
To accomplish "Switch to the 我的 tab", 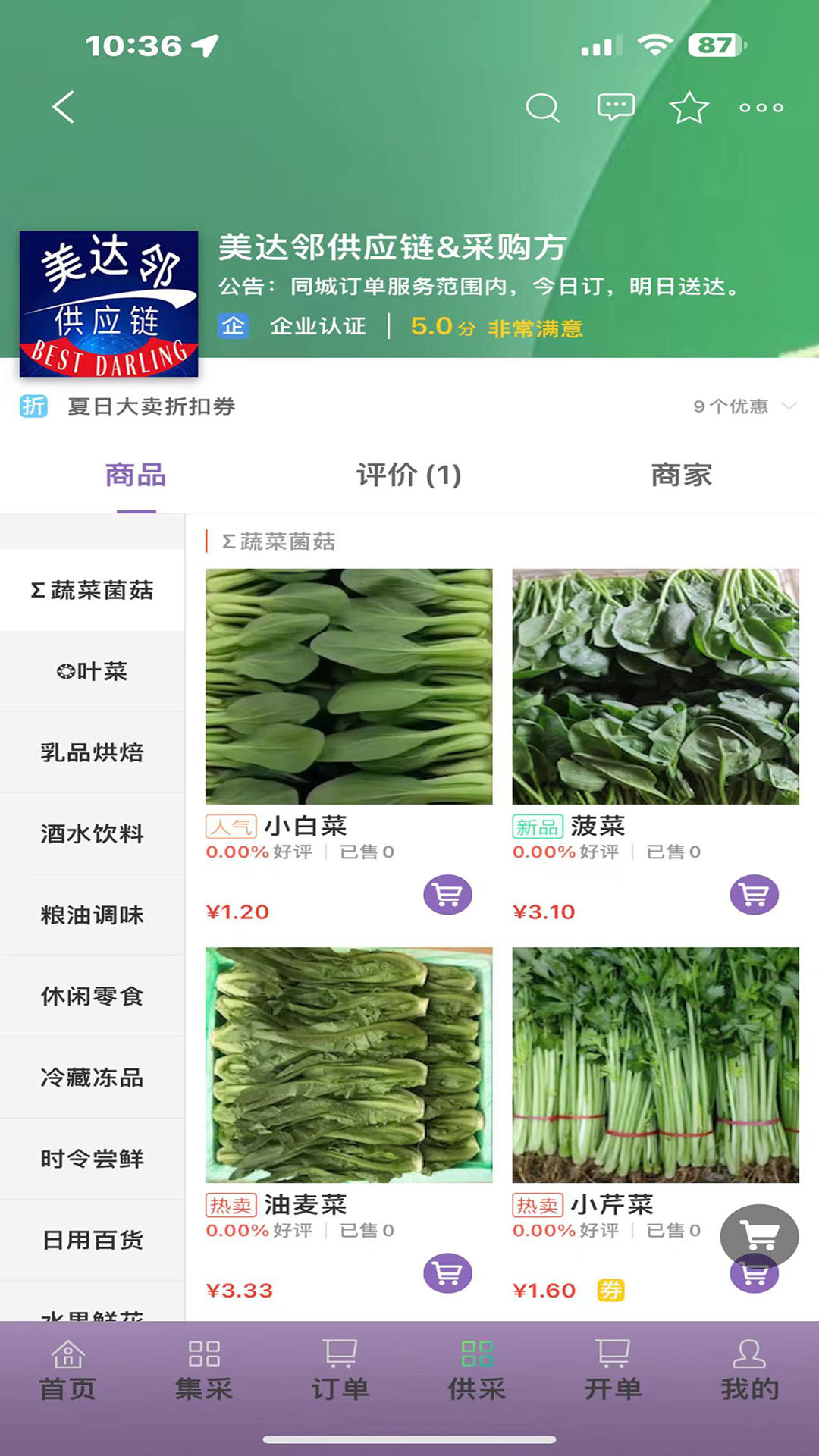I will [749, 1371].
